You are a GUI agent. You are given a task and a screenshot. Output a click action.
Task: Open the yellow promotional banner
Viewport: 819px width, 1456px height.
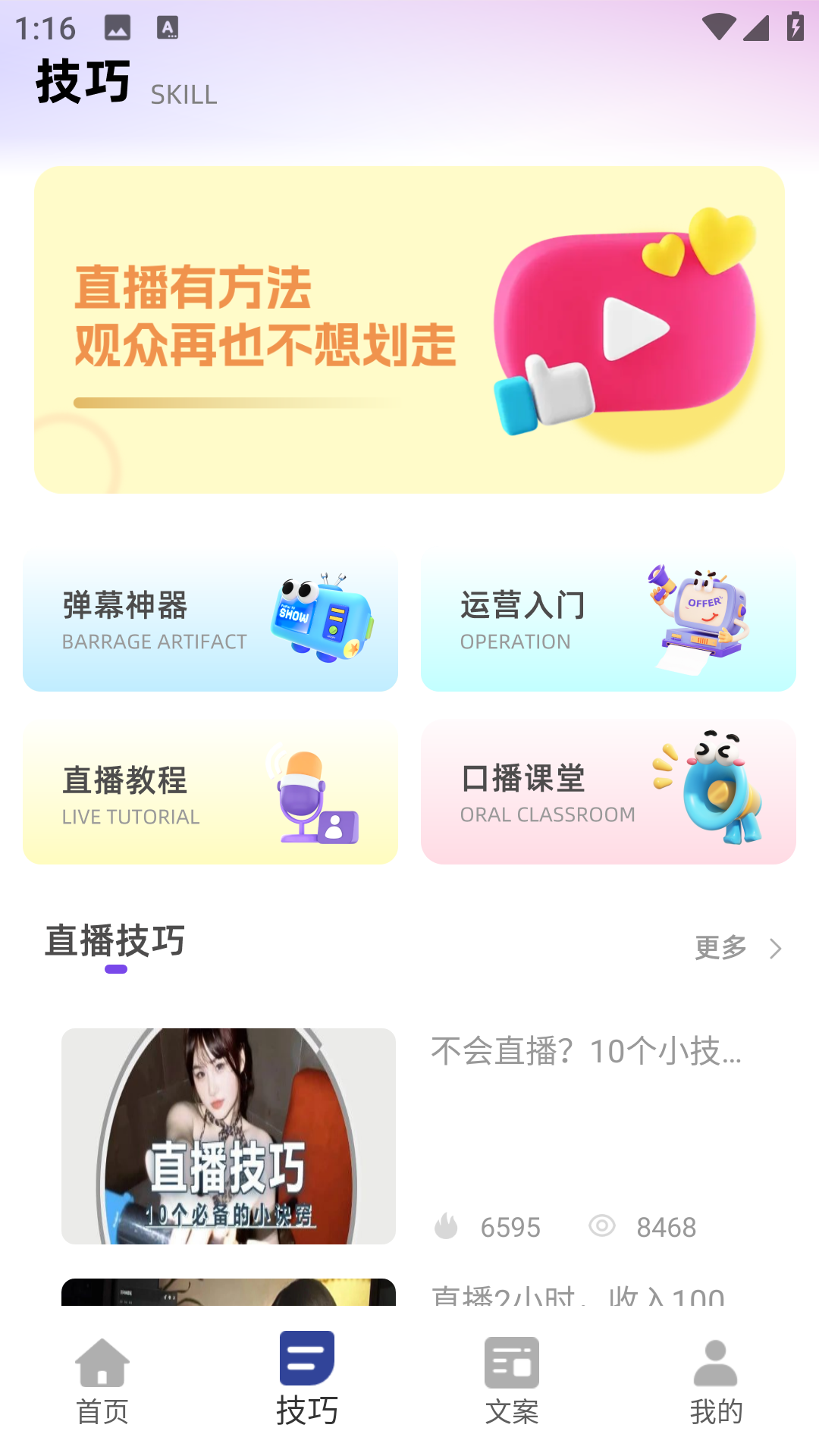coord(409,330)
